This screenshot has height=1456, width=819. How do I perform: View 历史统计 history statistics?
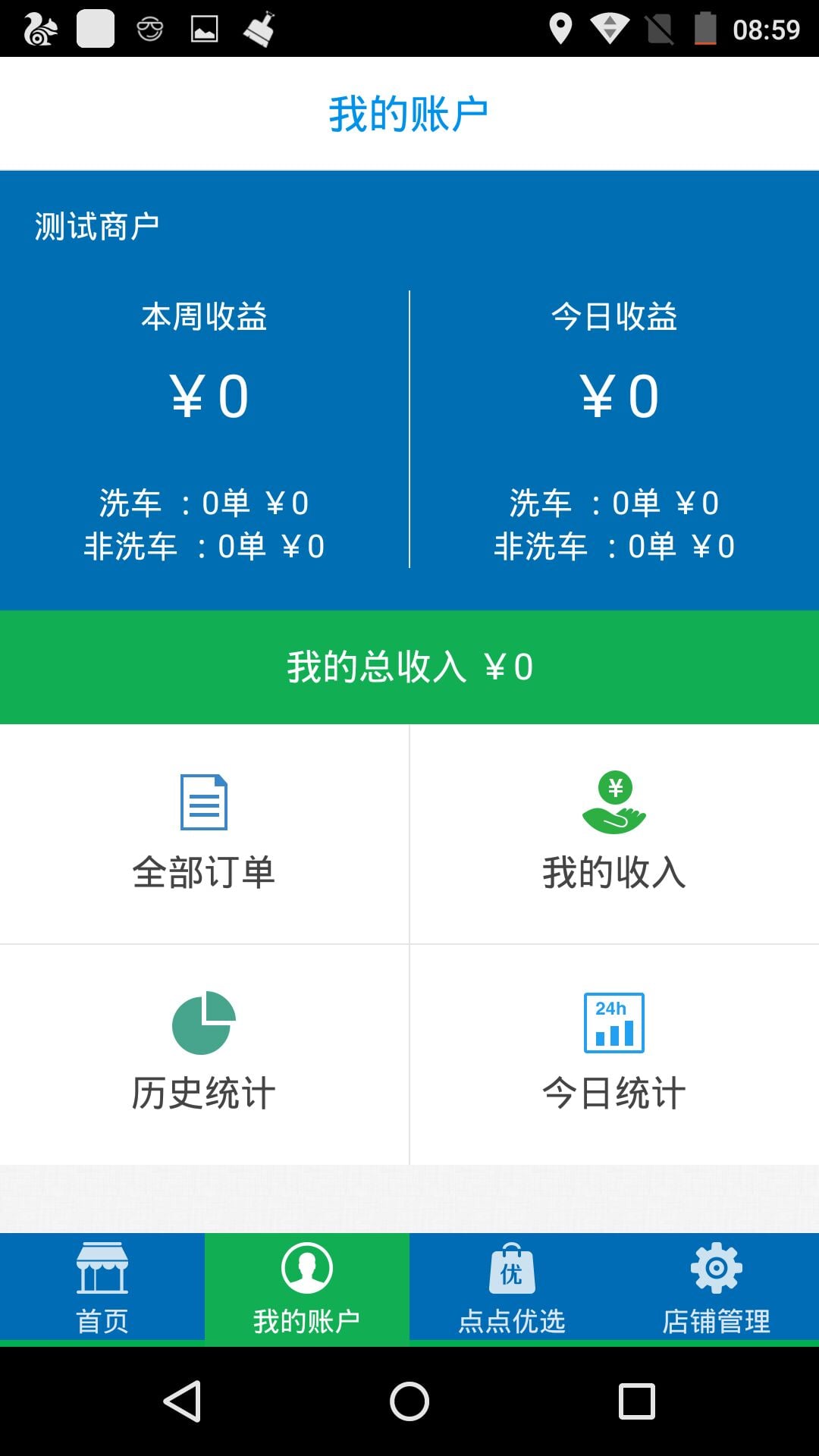pos(204,1054)
